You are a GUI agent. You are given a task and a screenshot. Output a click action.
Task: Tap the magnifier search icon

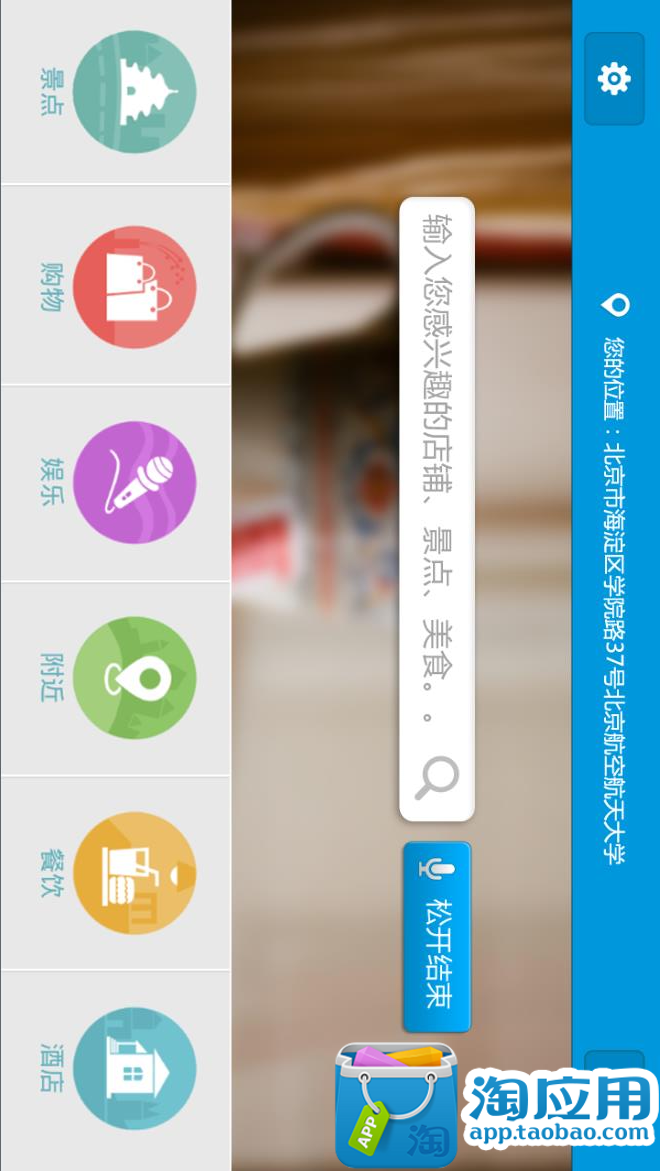coord(437,778)
